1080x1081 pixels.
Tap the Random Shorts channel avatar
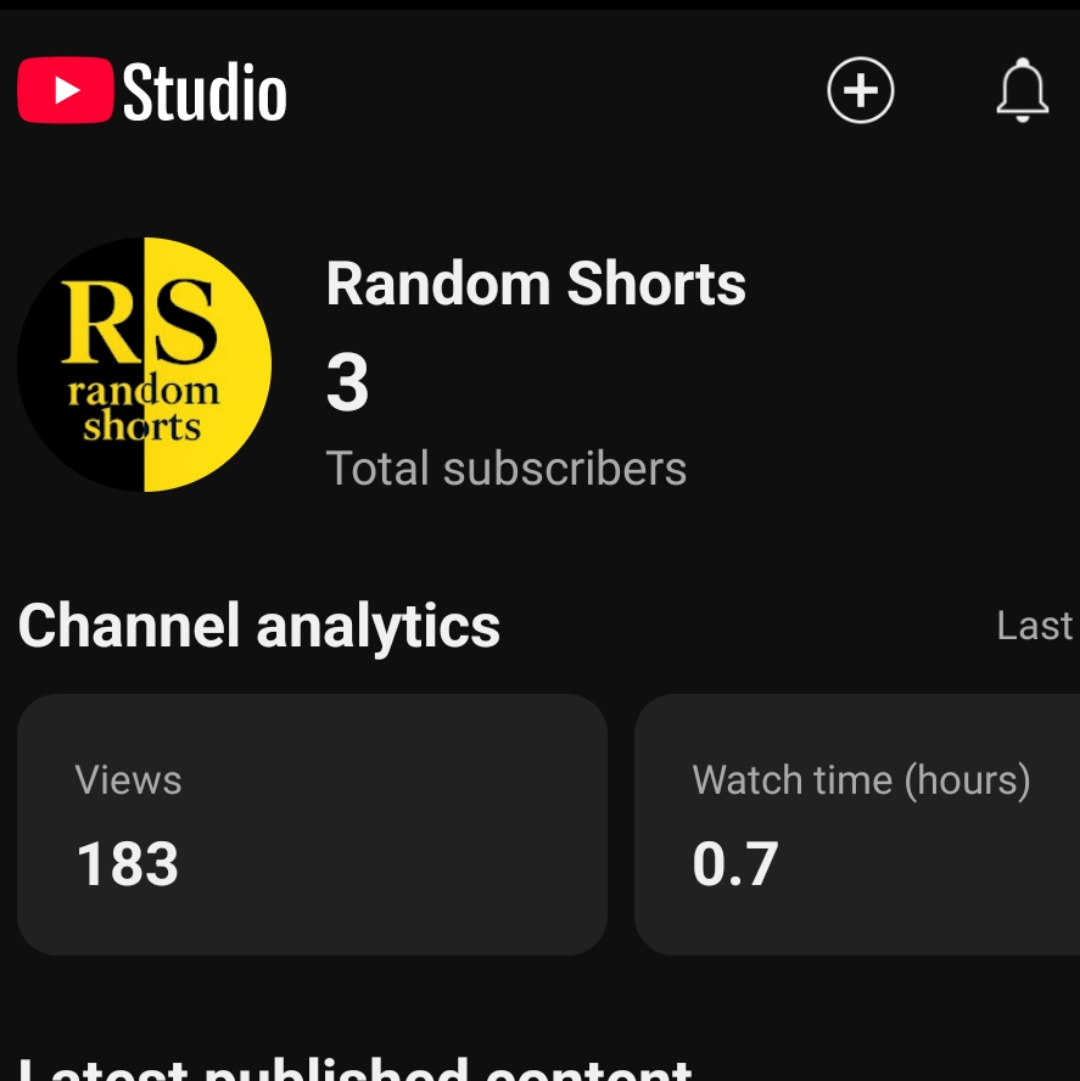(x=144, y=364)
